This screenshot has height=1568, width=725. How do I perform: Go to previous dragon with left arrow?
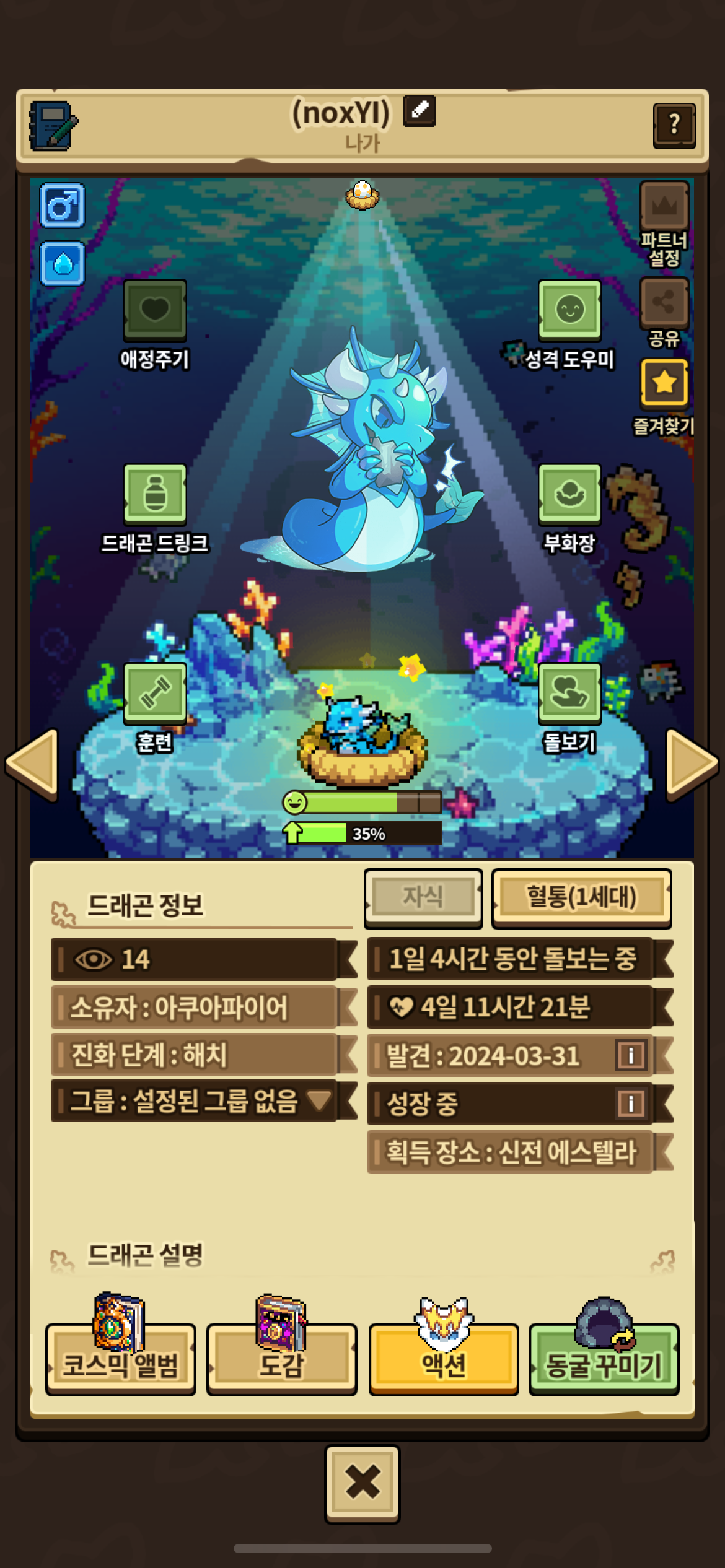click(32, 764)
